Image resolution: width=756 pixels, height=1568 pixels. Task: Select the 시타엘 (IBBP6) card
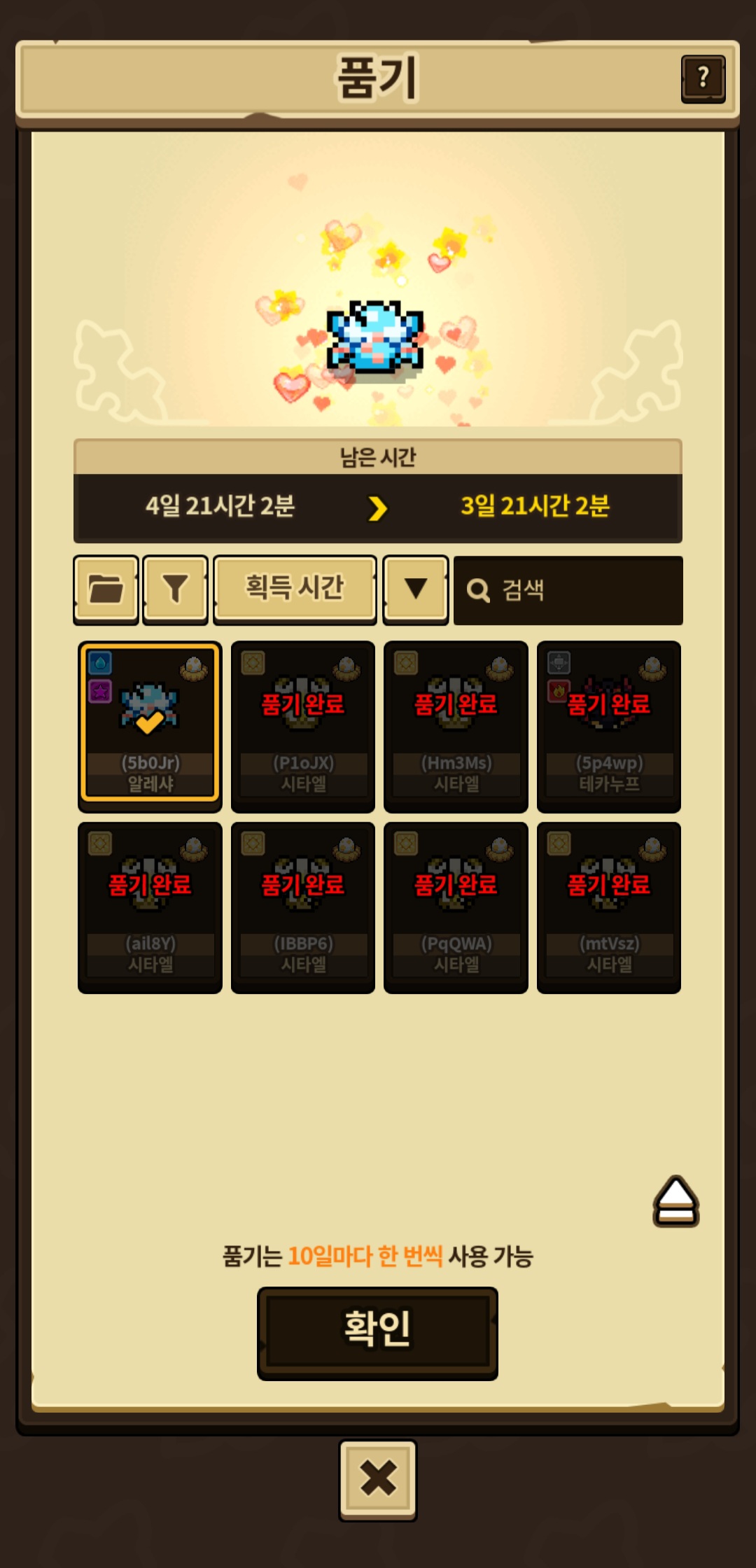[x=303, y=906]
